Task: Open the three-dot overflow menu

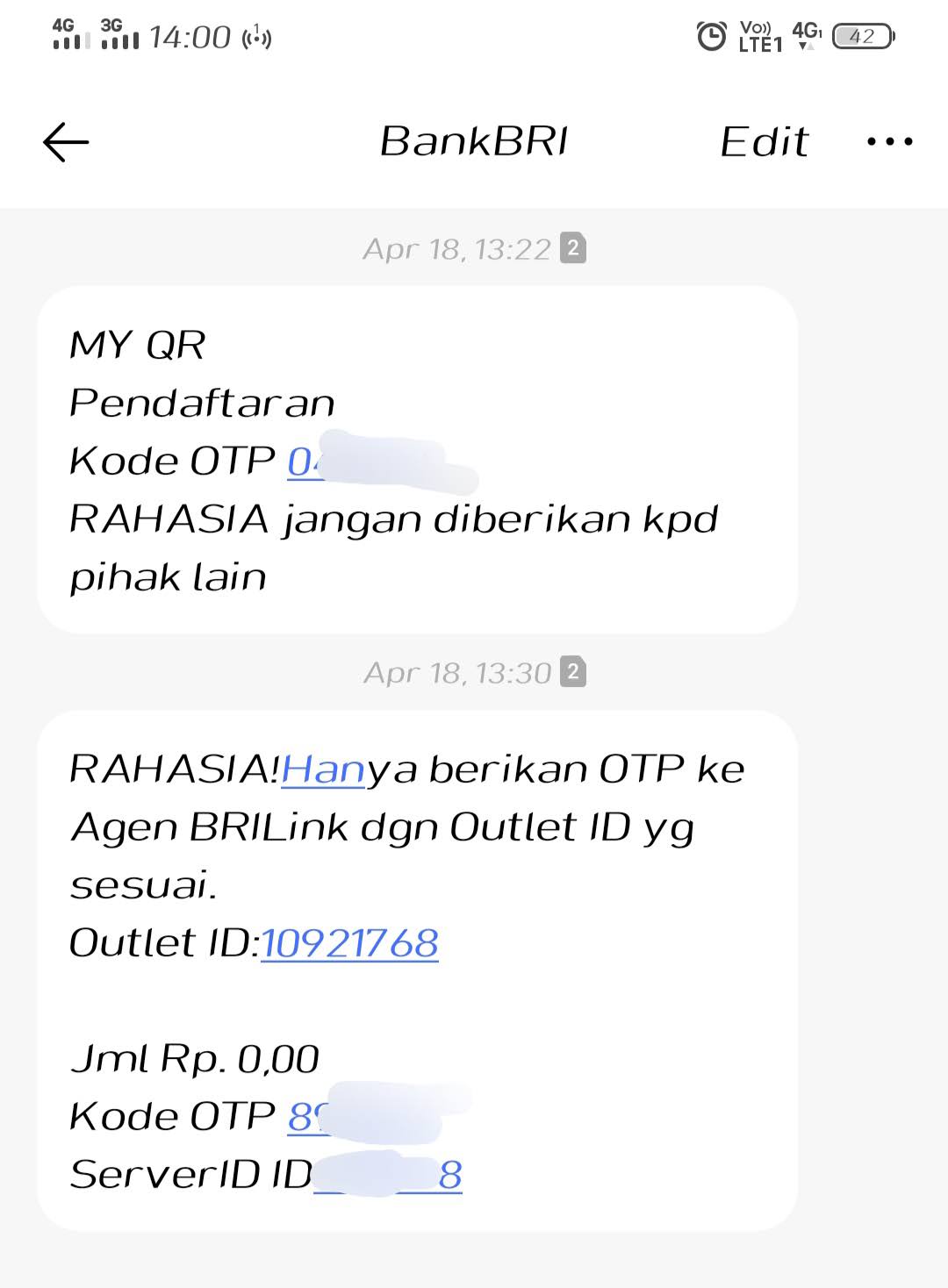Action: point(889,142)
